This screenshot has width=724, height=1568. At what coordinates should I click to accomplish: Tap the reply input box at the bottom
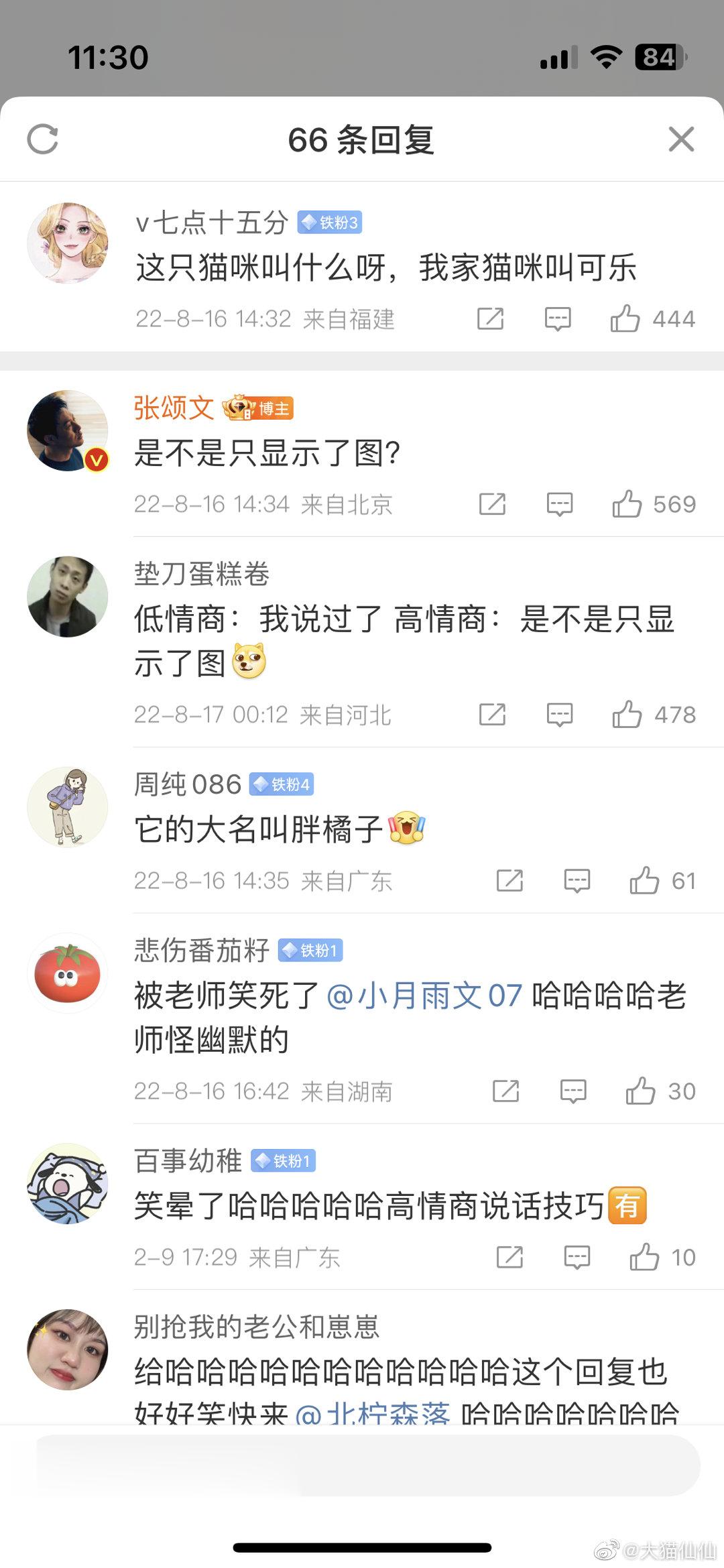click(367, 1466)
